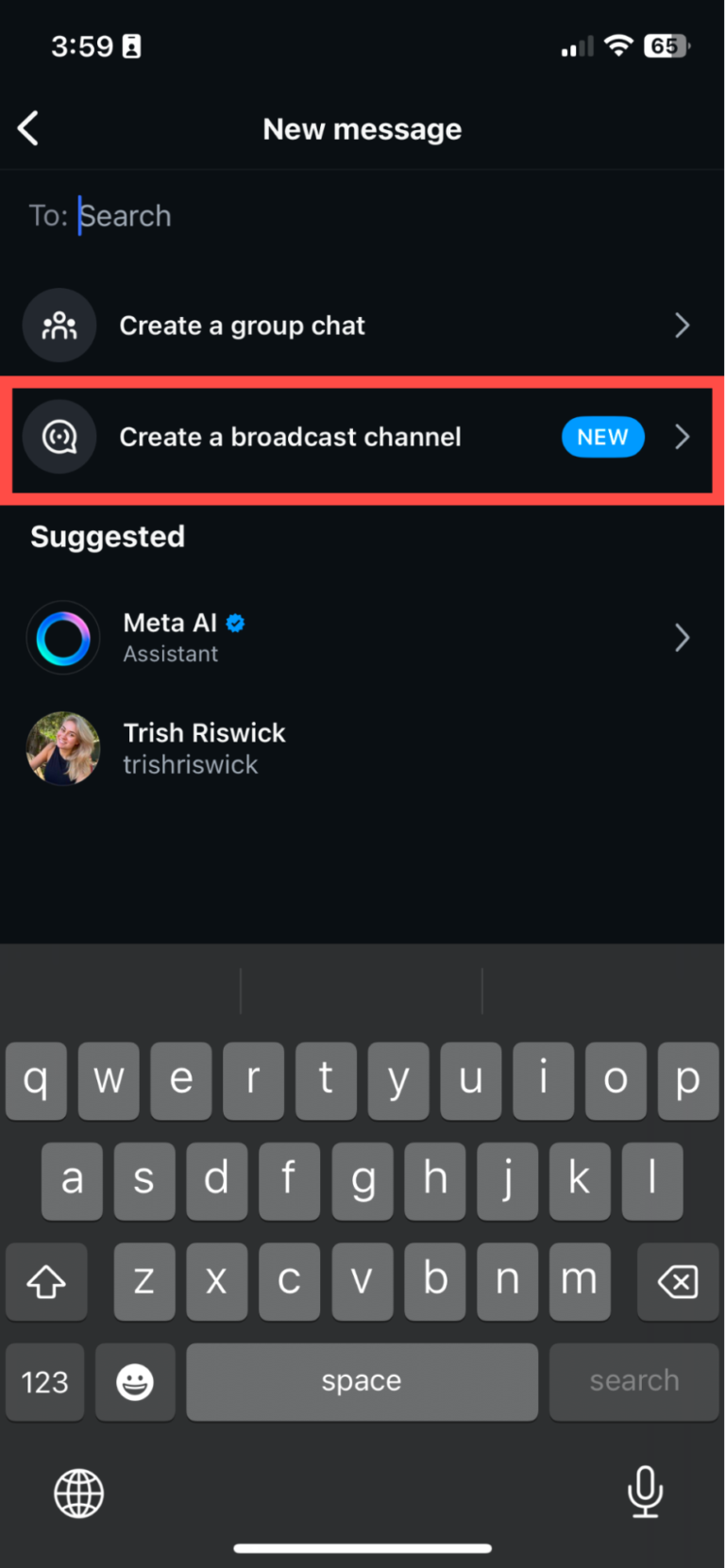Tap the Shift key on the keyboard

point(46,1282)
